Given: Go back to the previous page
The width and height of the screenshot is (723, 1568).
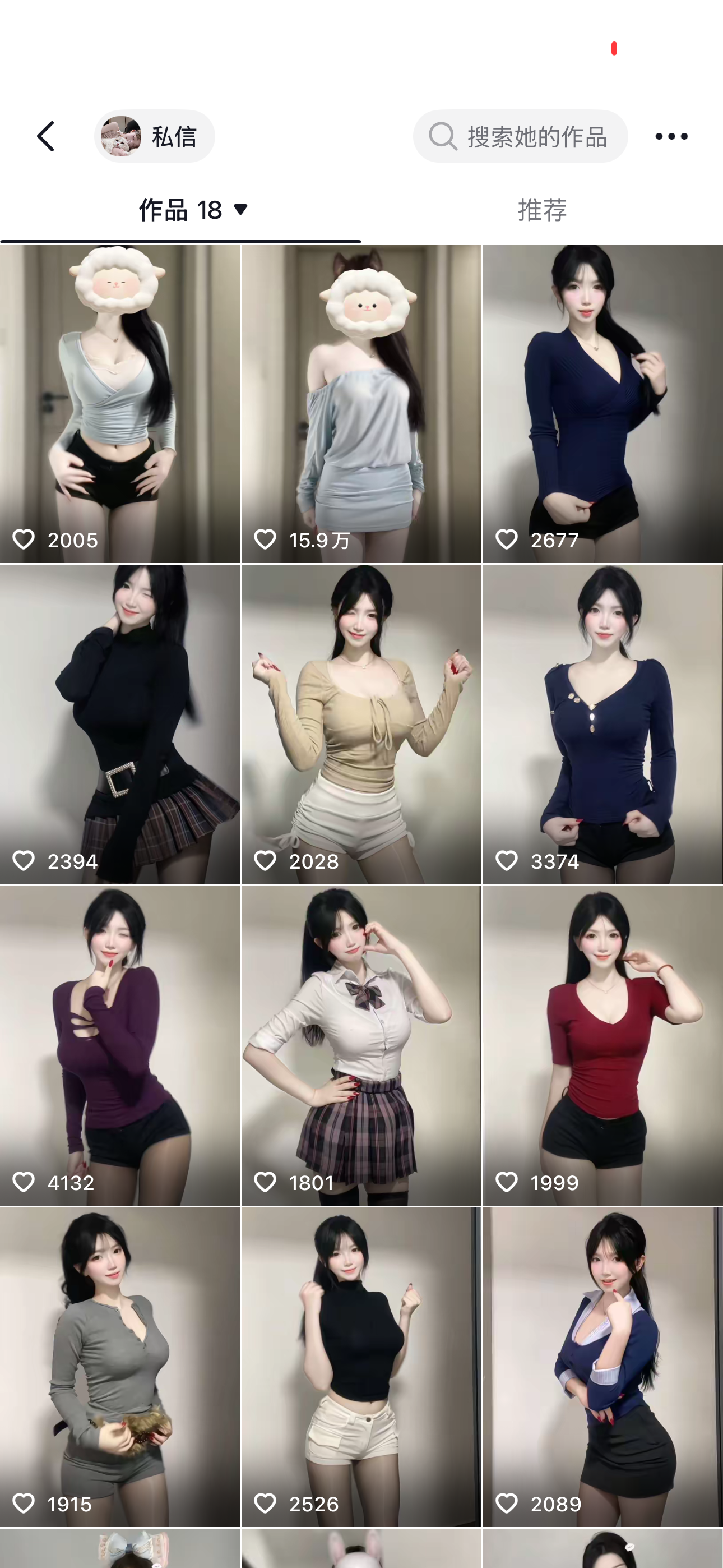Looking at the screenshot, I should pos(47,136).
